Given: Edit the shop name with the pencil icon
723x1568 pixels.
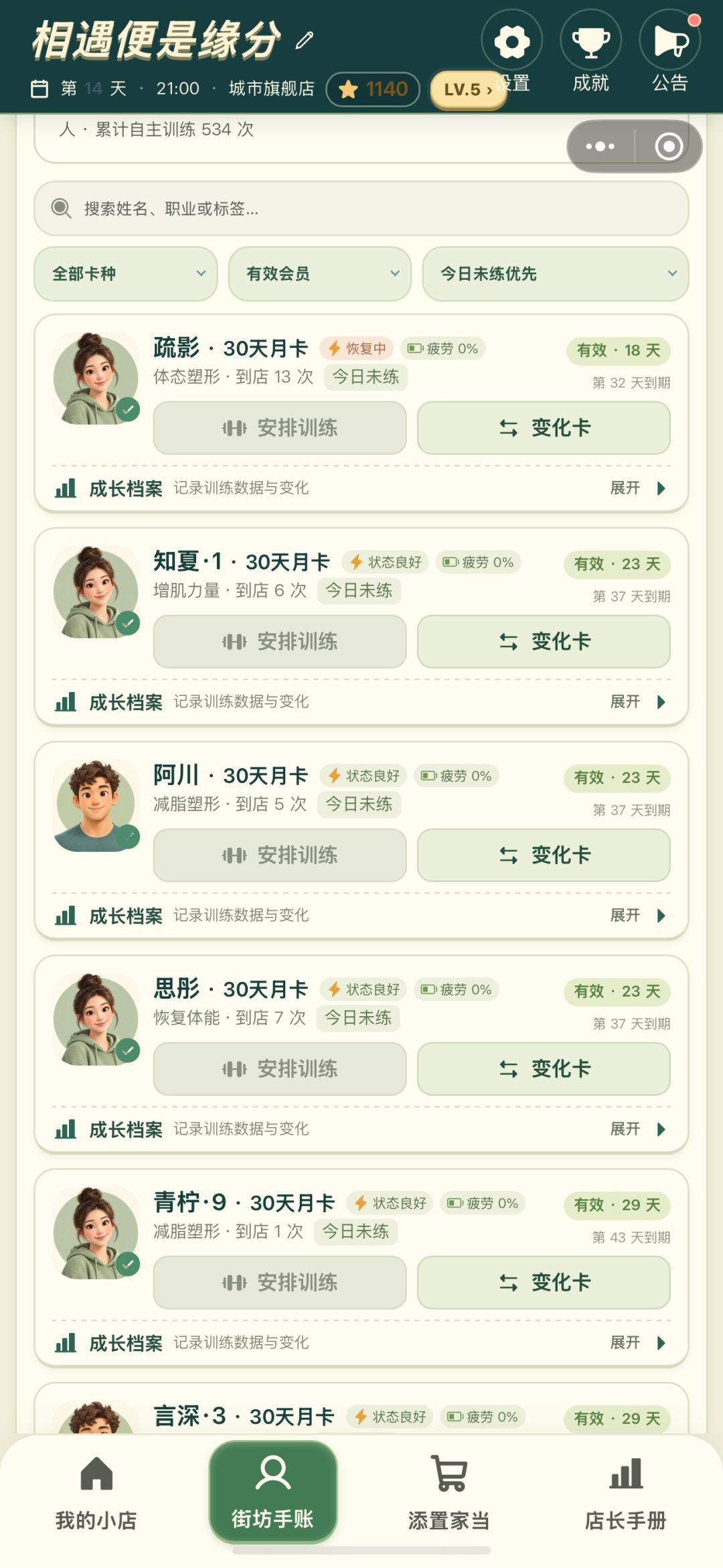Looking at the screenshot, I should [305, 40].
